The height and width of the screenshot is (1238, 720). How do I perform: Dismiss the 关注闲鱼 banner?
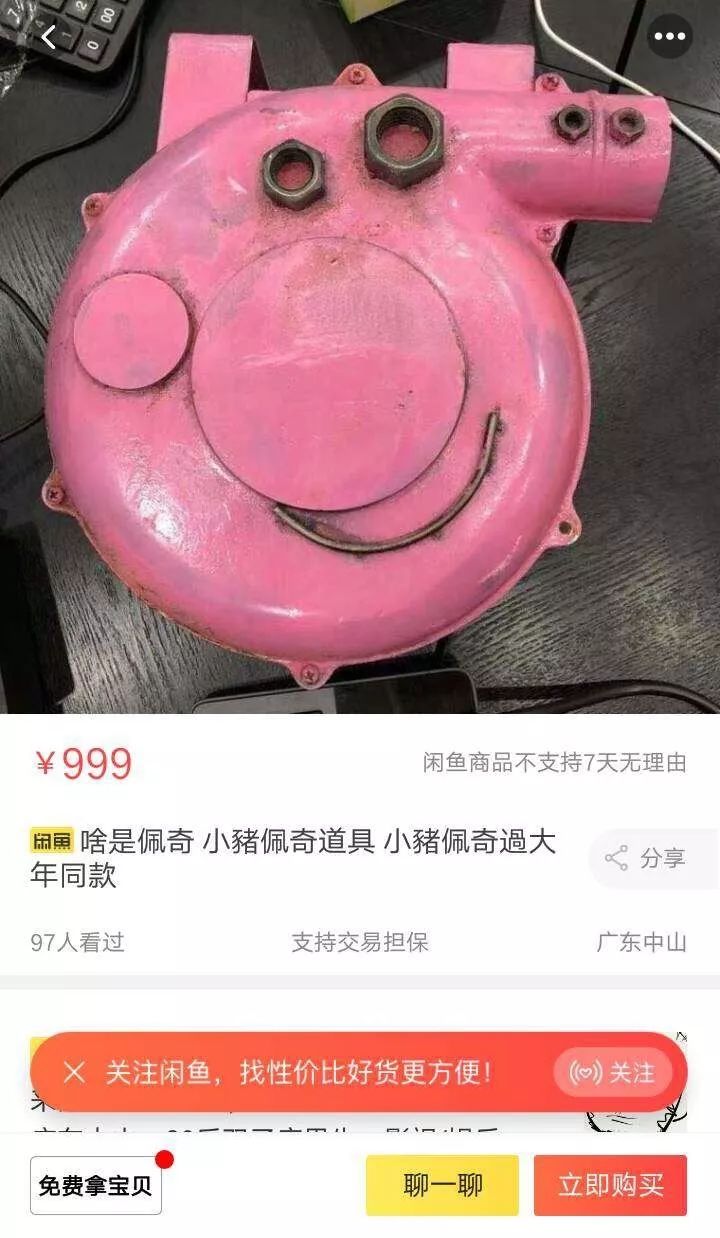(x=74, y=1073)
